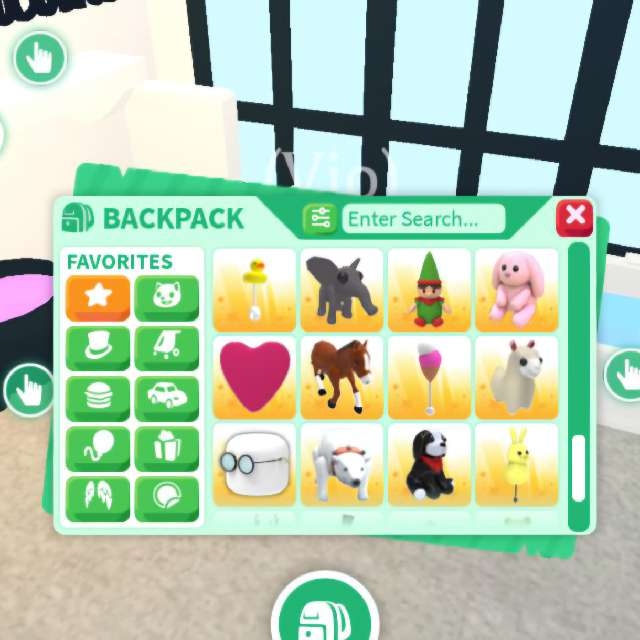
Task: Close the backpack window
Action: click(x=574, y=215)
